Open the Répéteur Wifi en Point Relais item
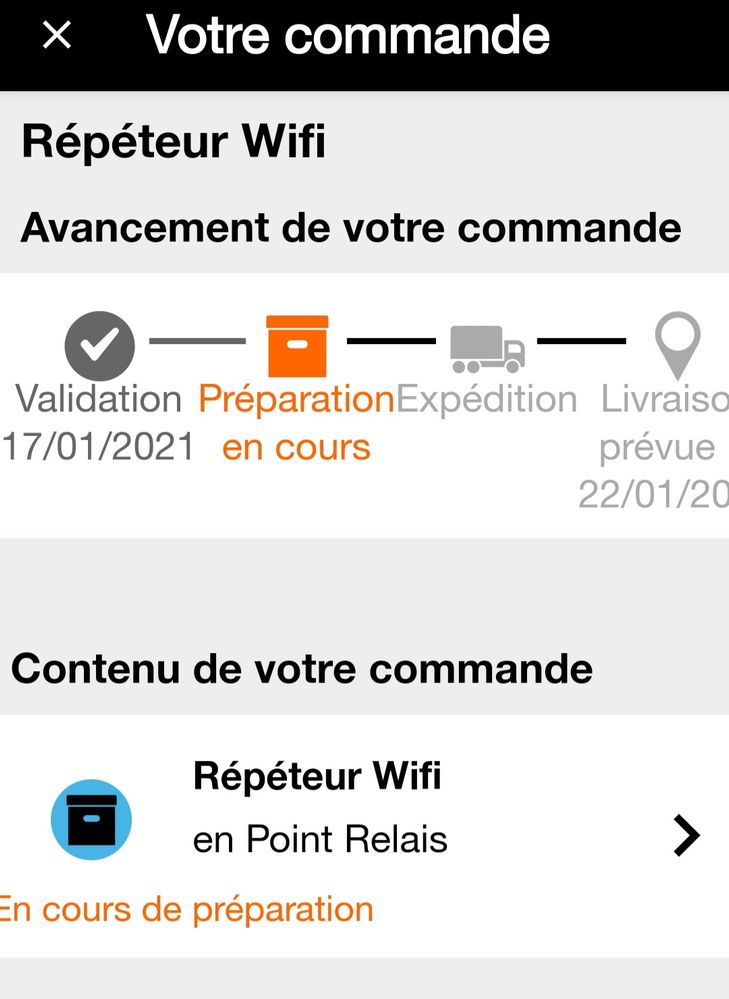Screen dimensions: 729x999 point(684,836)
